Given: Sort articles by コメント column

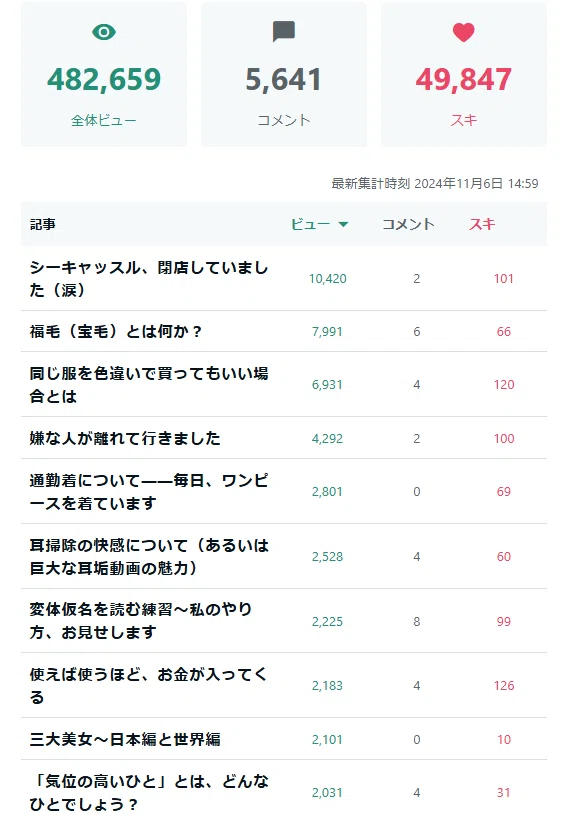Looking at the screenshot, I should [x=408, y=225].
